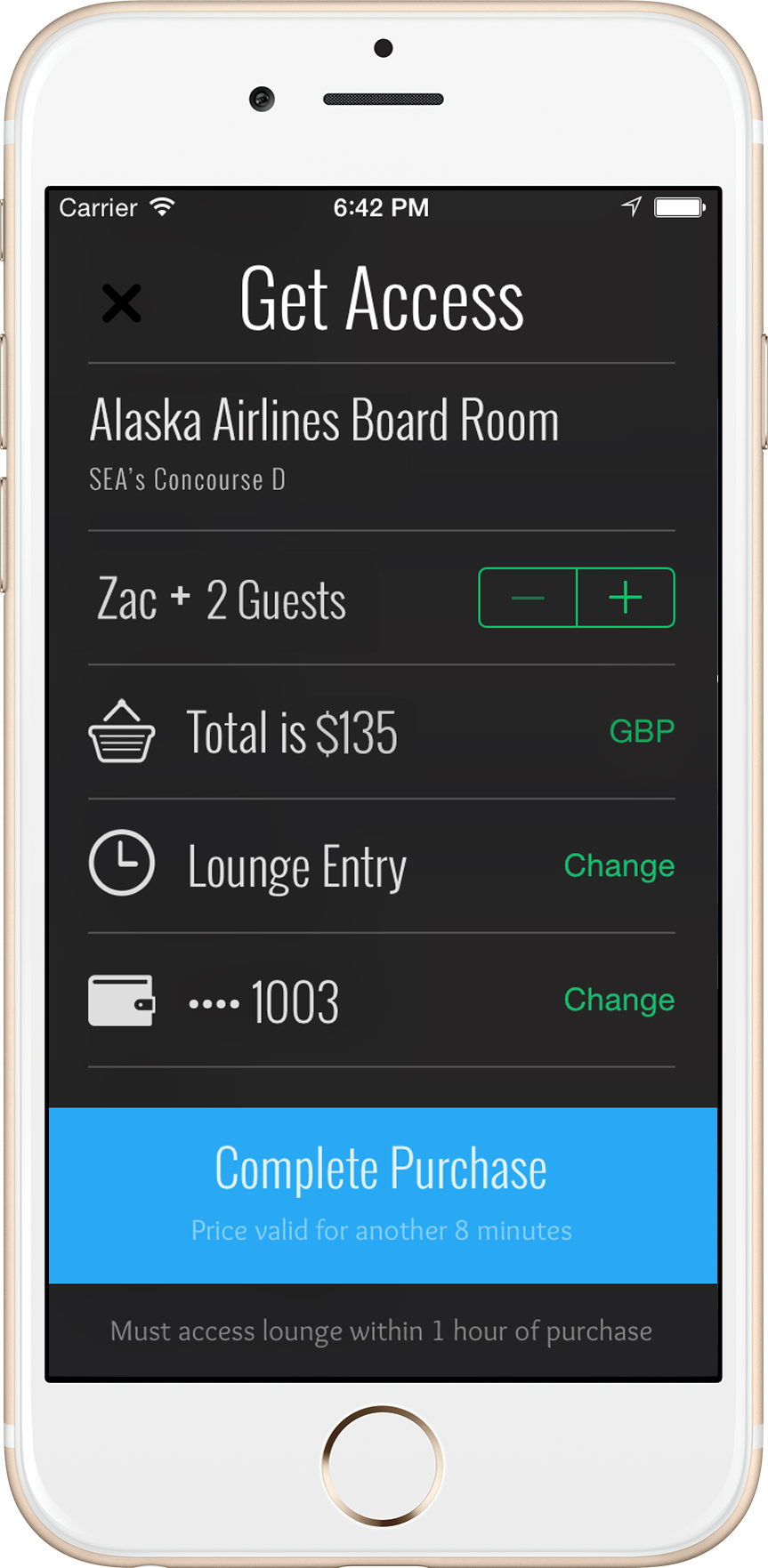
Task: Add a guest with the plus button
Action: [626, 598]
